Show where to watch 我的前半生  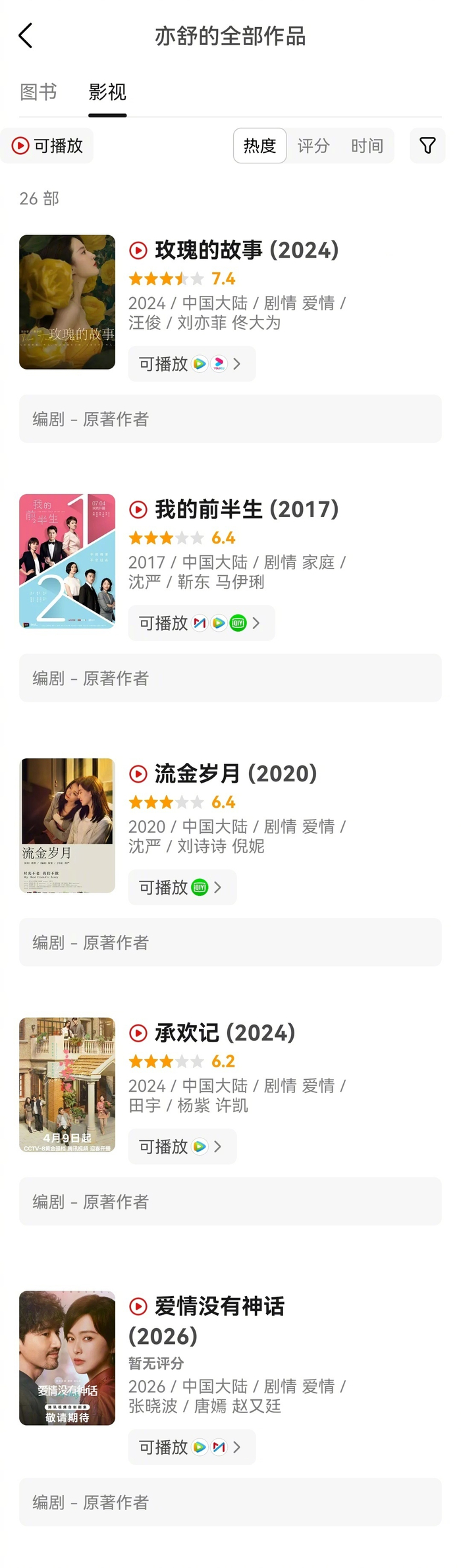201,623
